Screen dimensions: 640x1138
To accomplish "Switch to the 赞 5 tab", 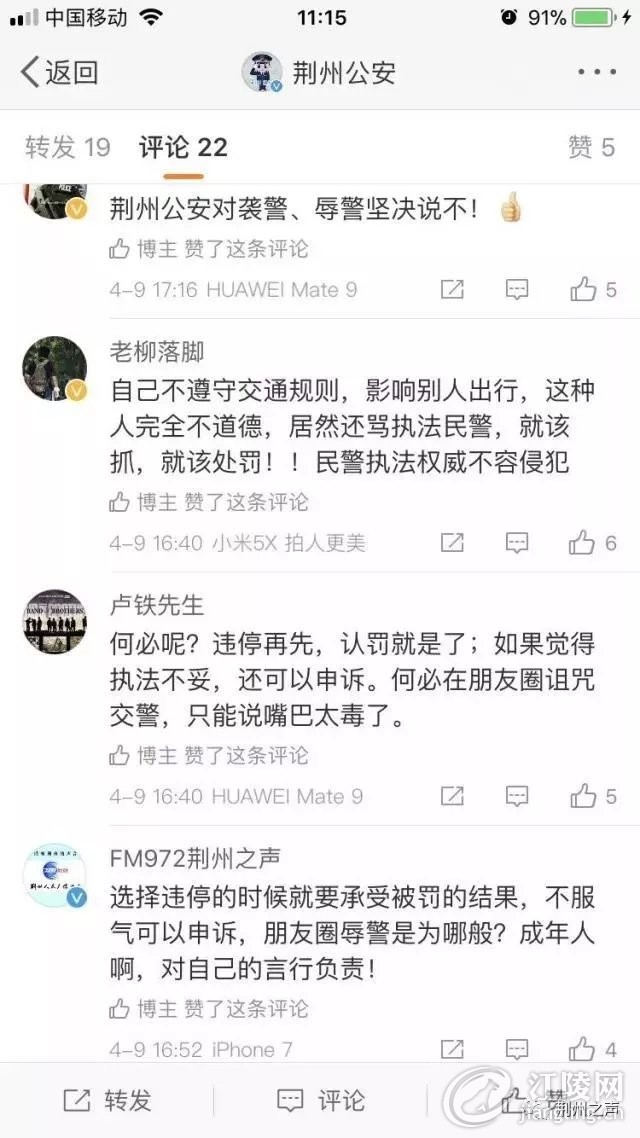I will 591,148.
